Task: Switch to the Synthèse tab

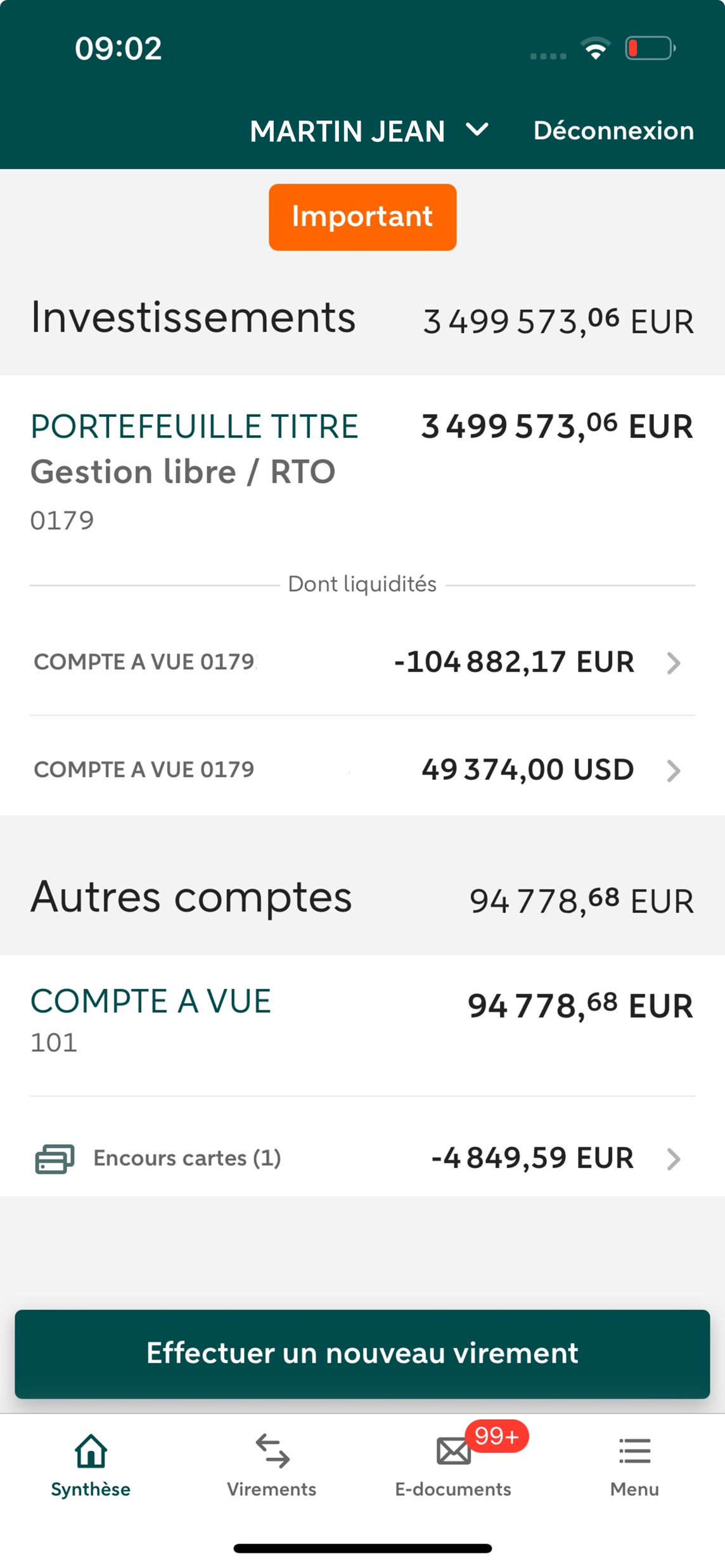Action: point(91,1466)
